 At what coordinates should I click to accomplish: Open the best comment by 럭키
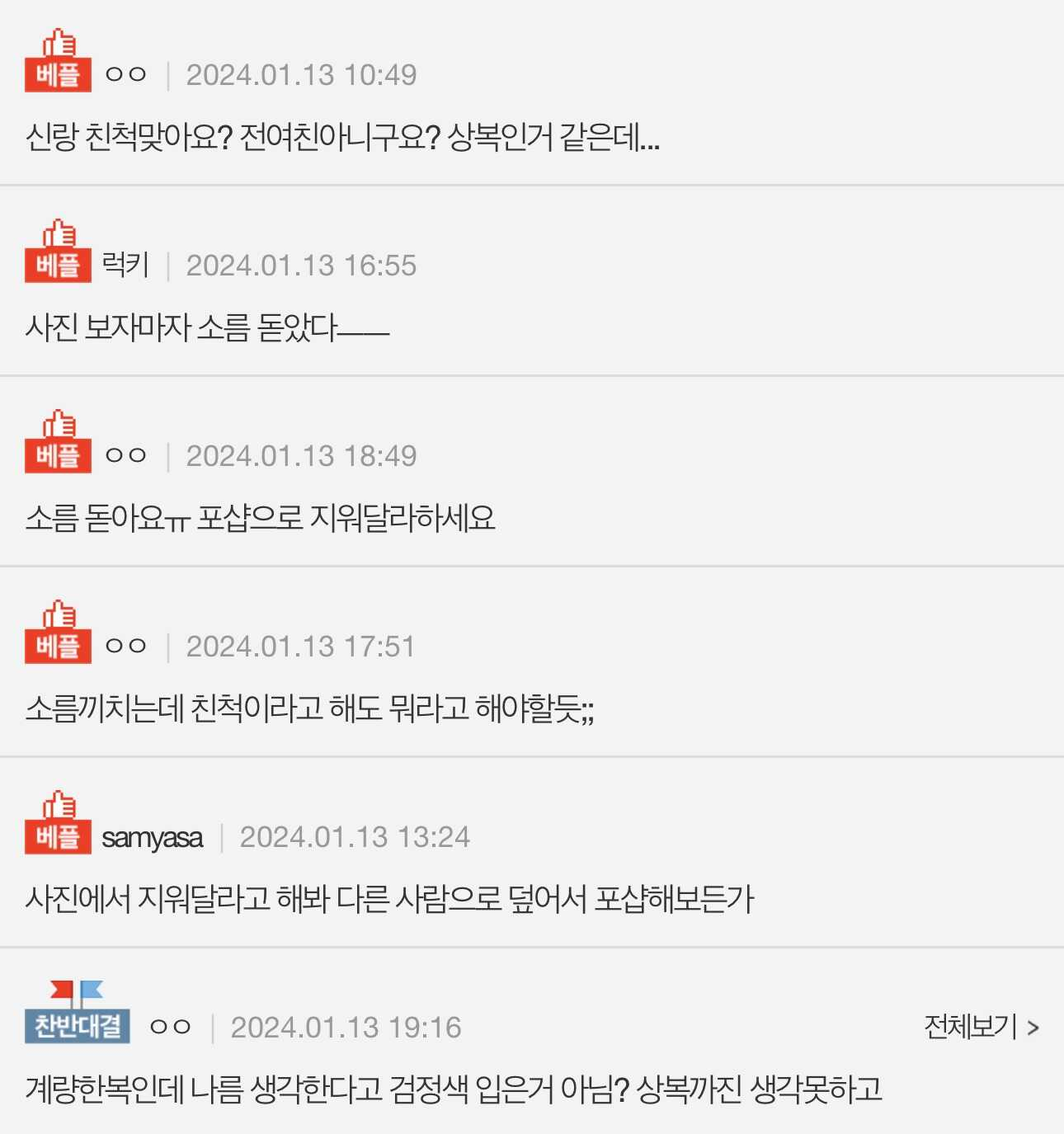pos(206,327)
